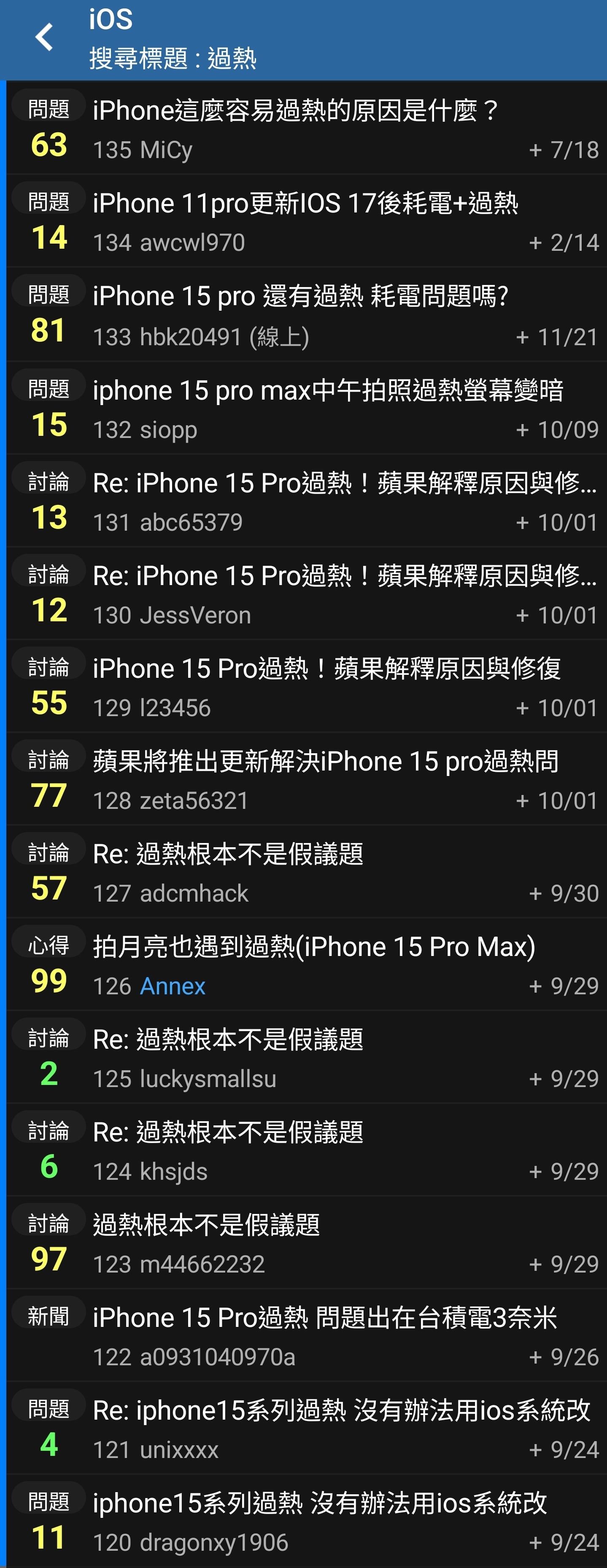Screen dimensions: 607x1568
Task: Open post 129 by l23456
Action: click(x=305, y=687)
